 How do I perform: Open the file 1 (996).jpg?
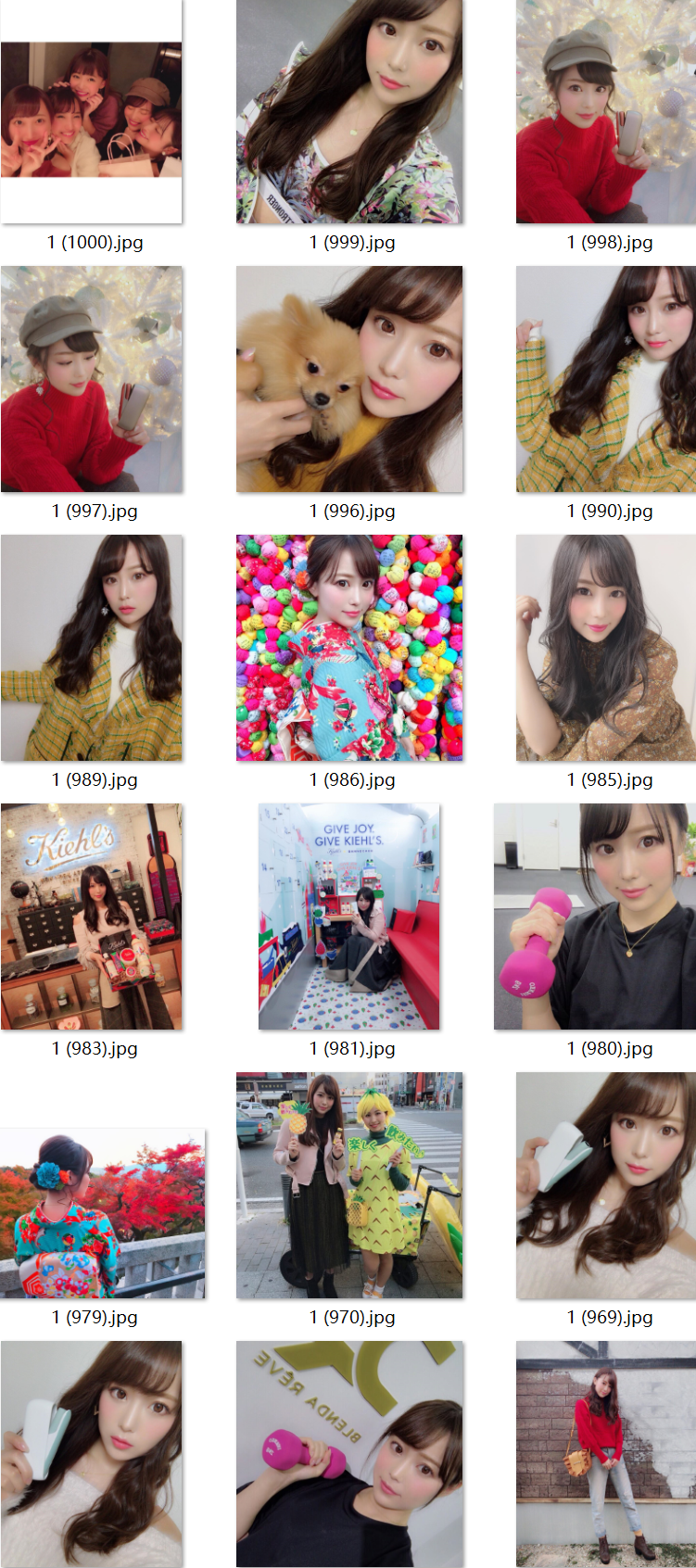[x=349, y=379]
